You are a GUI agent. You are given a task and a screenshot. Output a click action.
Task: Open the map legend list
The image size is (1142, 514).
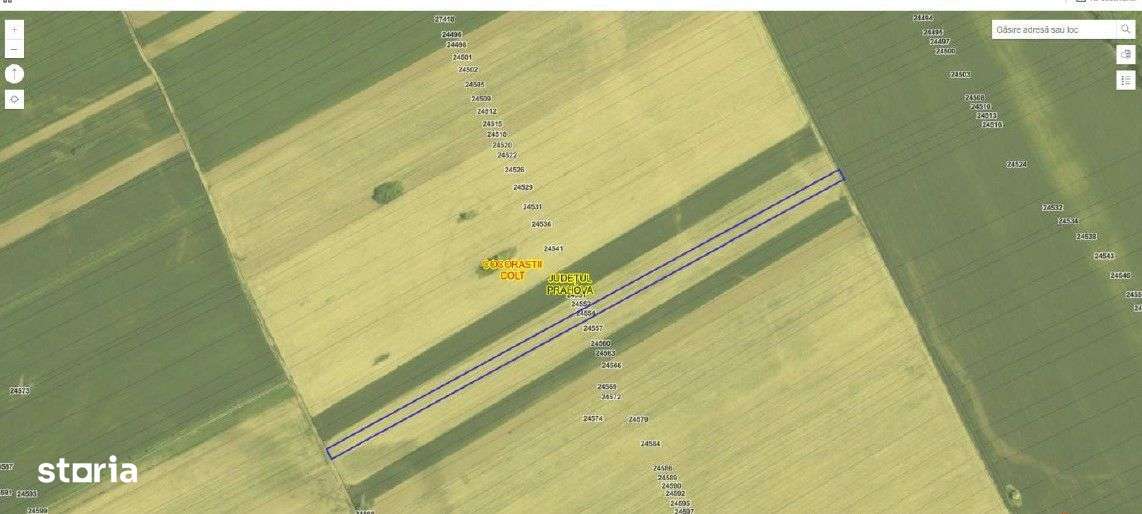(x=1126, y=80)
